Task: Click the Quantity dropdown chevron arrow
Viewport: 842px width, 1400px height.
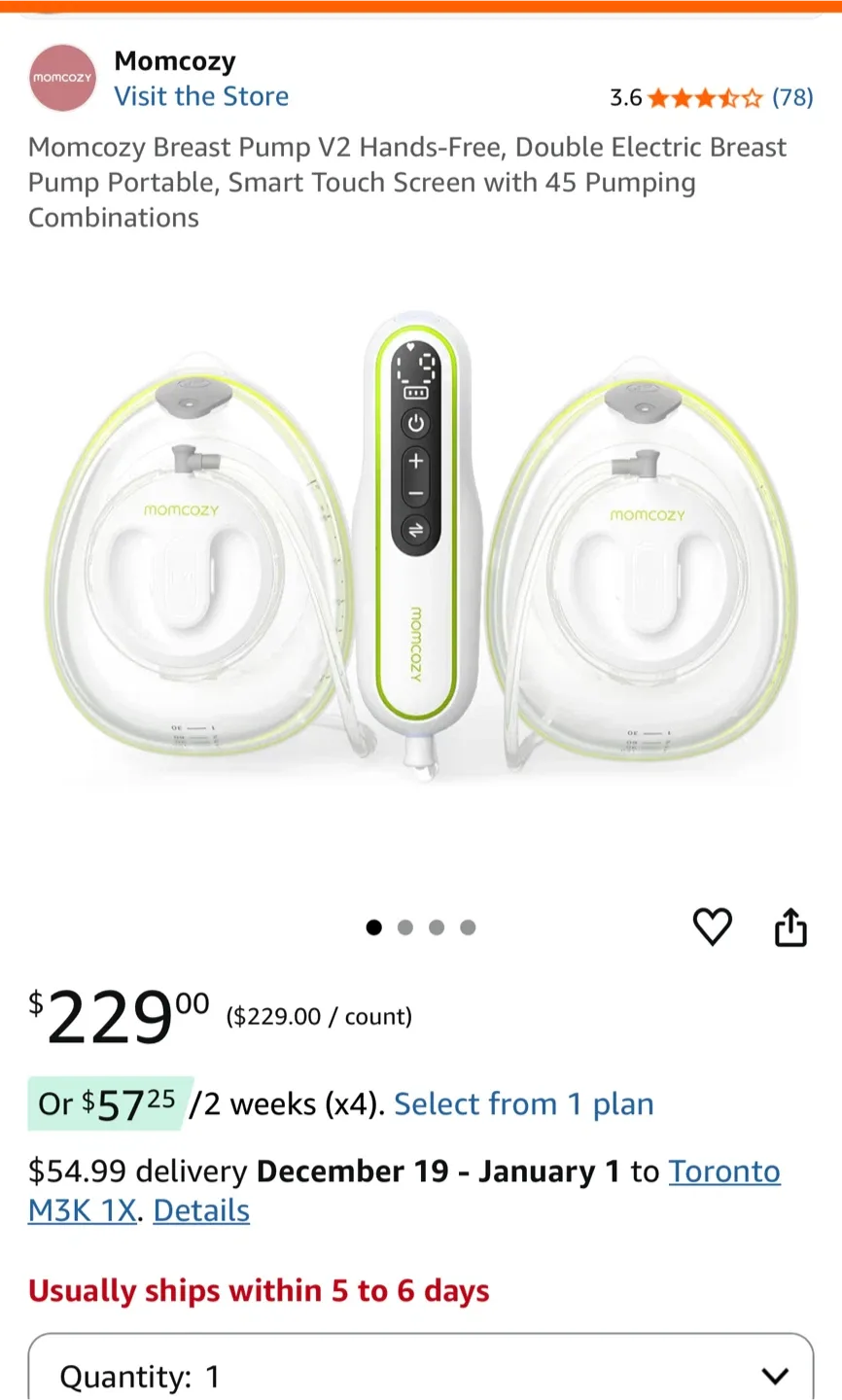Action: coord(775,1375)
